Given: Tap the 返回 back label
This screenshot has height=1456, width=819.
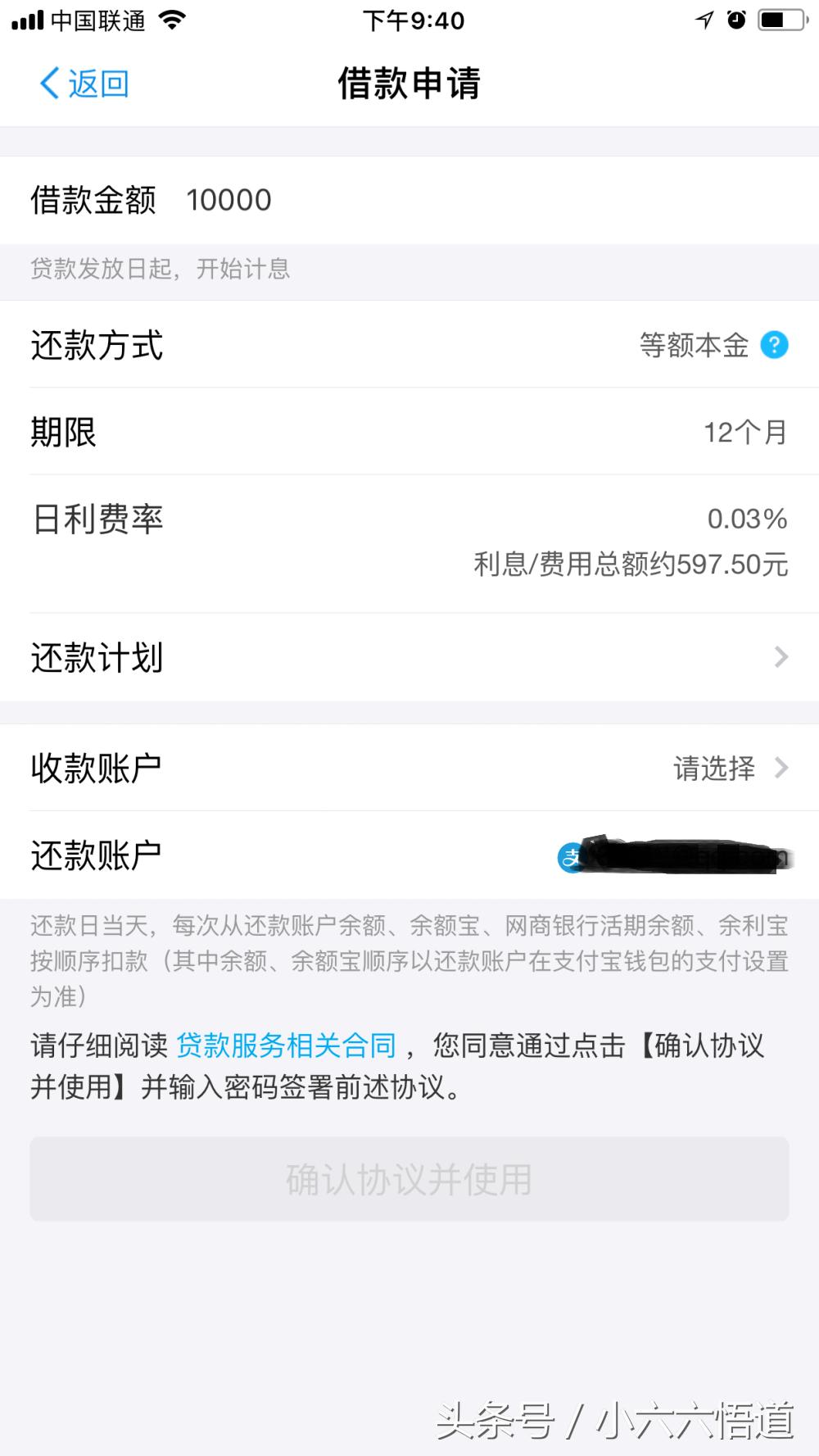Looking at the screenshot, I should tap(97, 82).
